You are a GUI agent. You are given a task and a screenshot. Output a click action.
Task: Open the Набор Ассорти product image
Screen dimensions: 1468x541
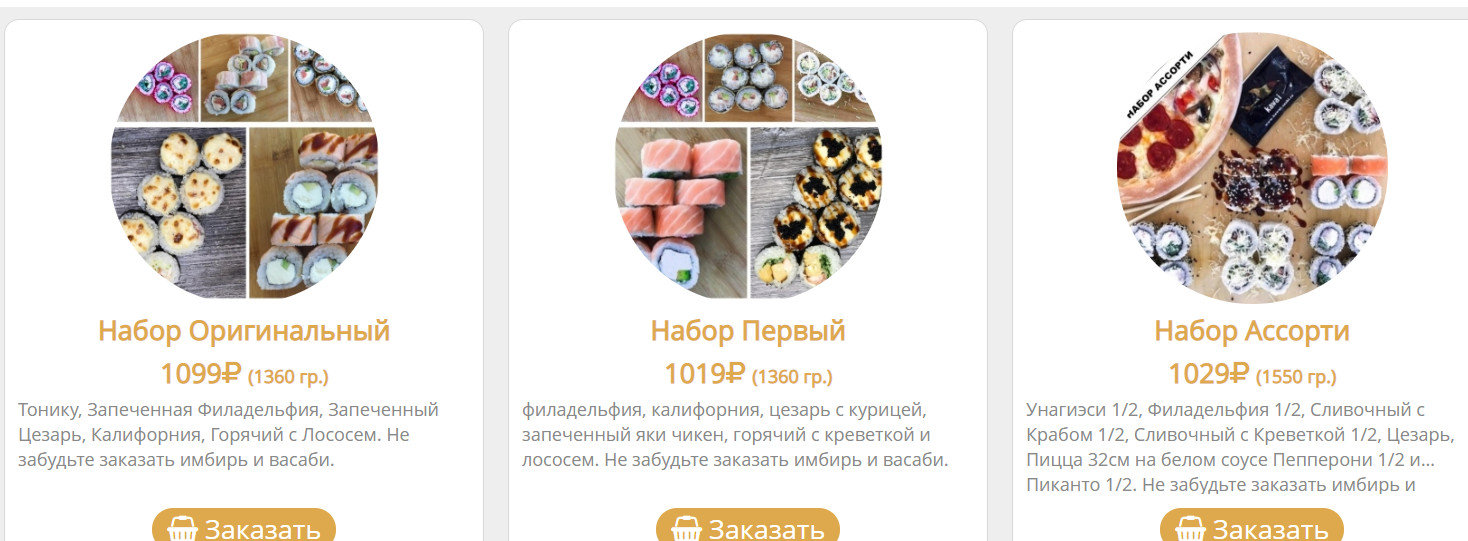pyautogui.click(x=1252, y=166)
